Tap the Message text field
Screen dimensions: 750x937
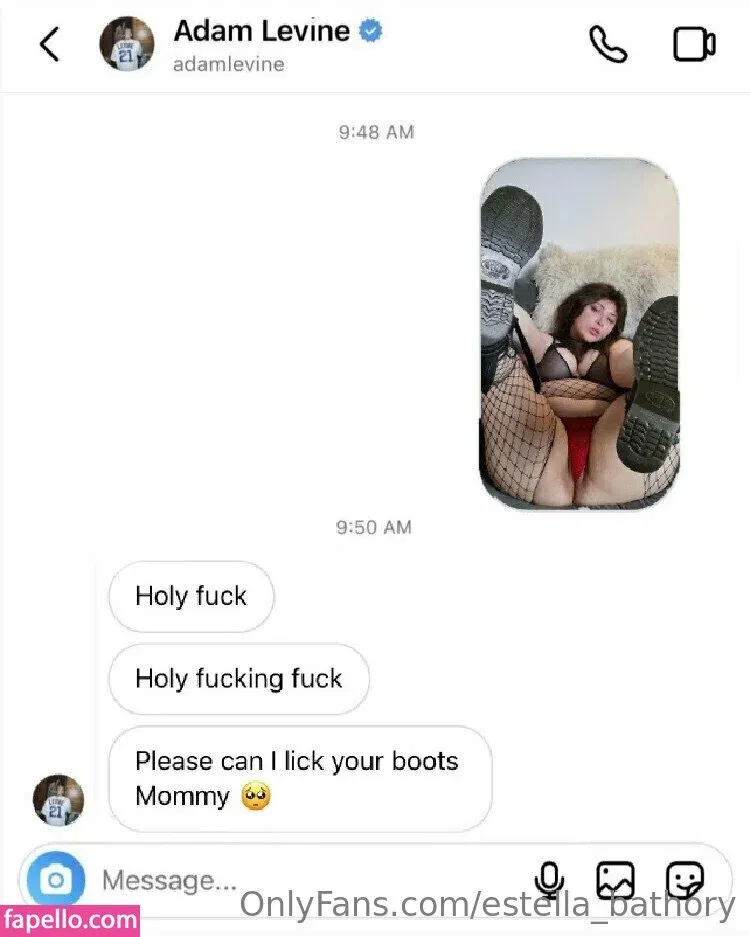point(300,881)
